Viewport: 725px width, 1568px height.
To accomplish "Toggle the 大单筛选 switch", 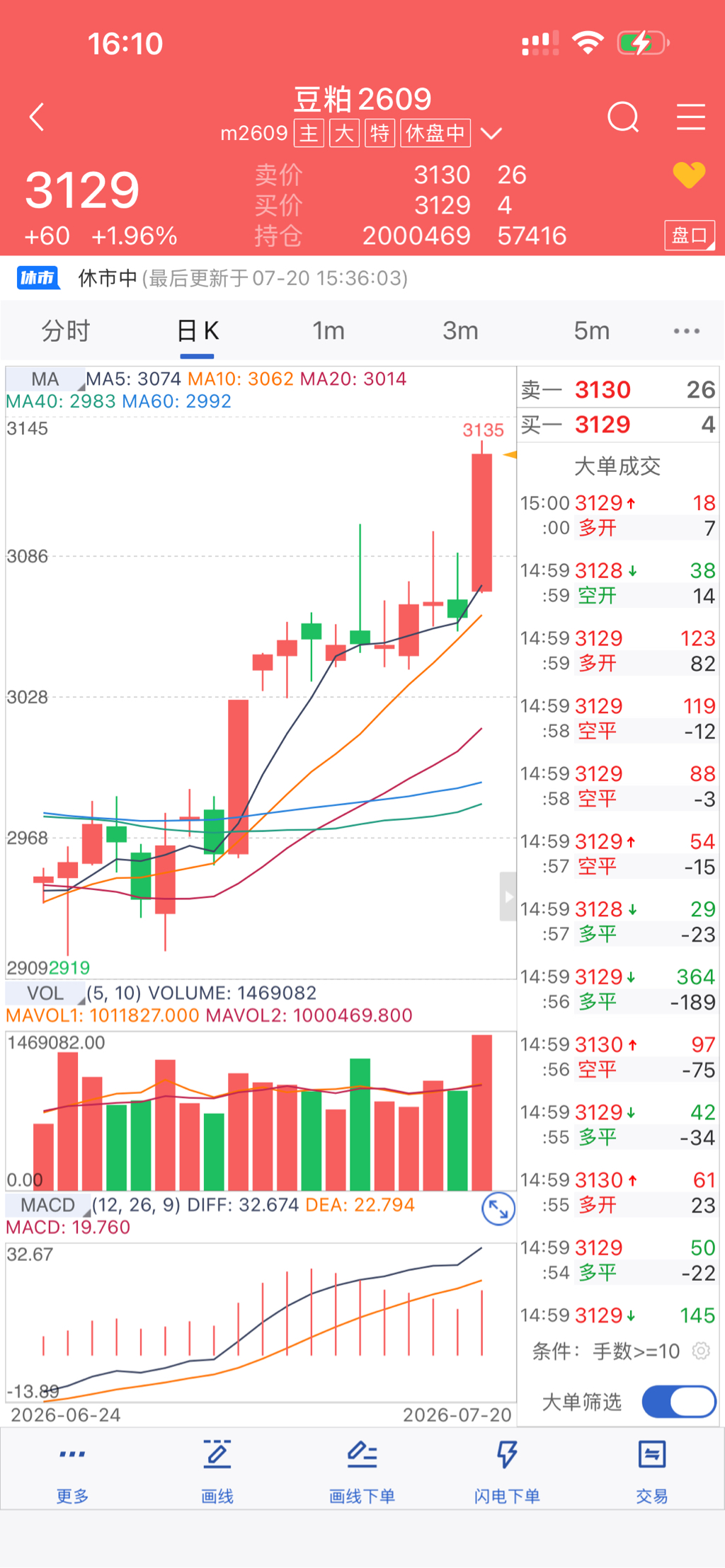I will pos(679,1402).
